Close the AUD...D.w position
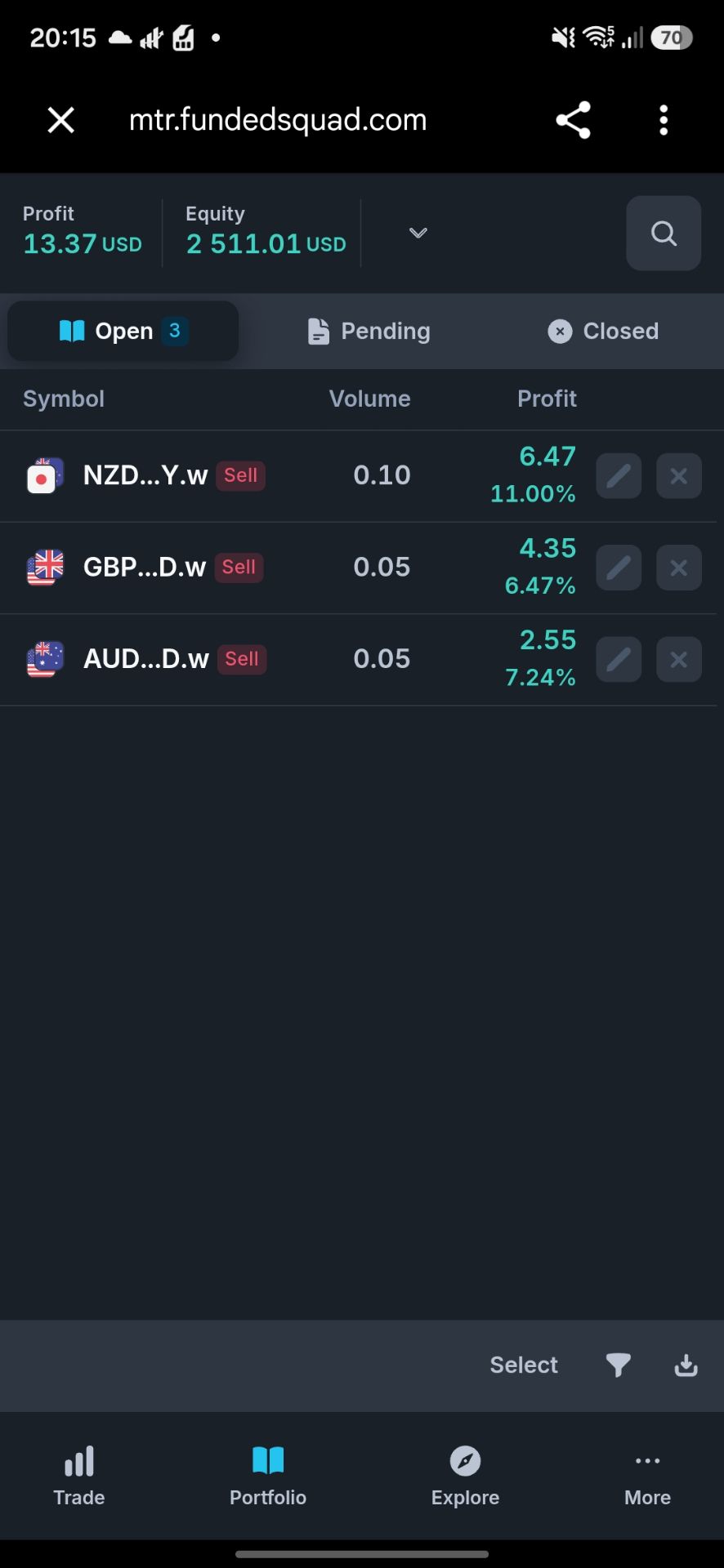This screenshot has height=1568, width=724. click(x=679, y=660)
